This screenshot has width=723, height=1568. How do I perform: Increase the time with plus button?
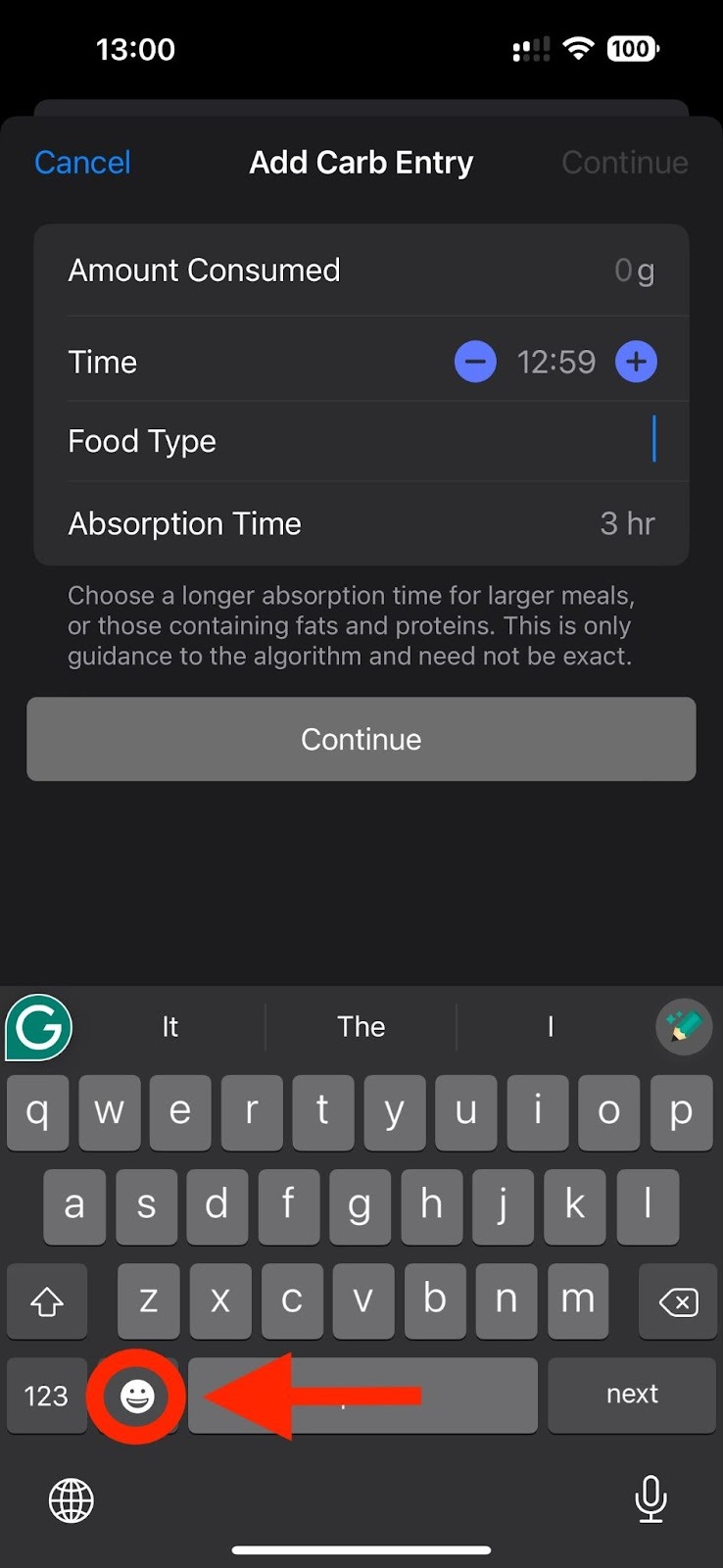coord(636,363)
